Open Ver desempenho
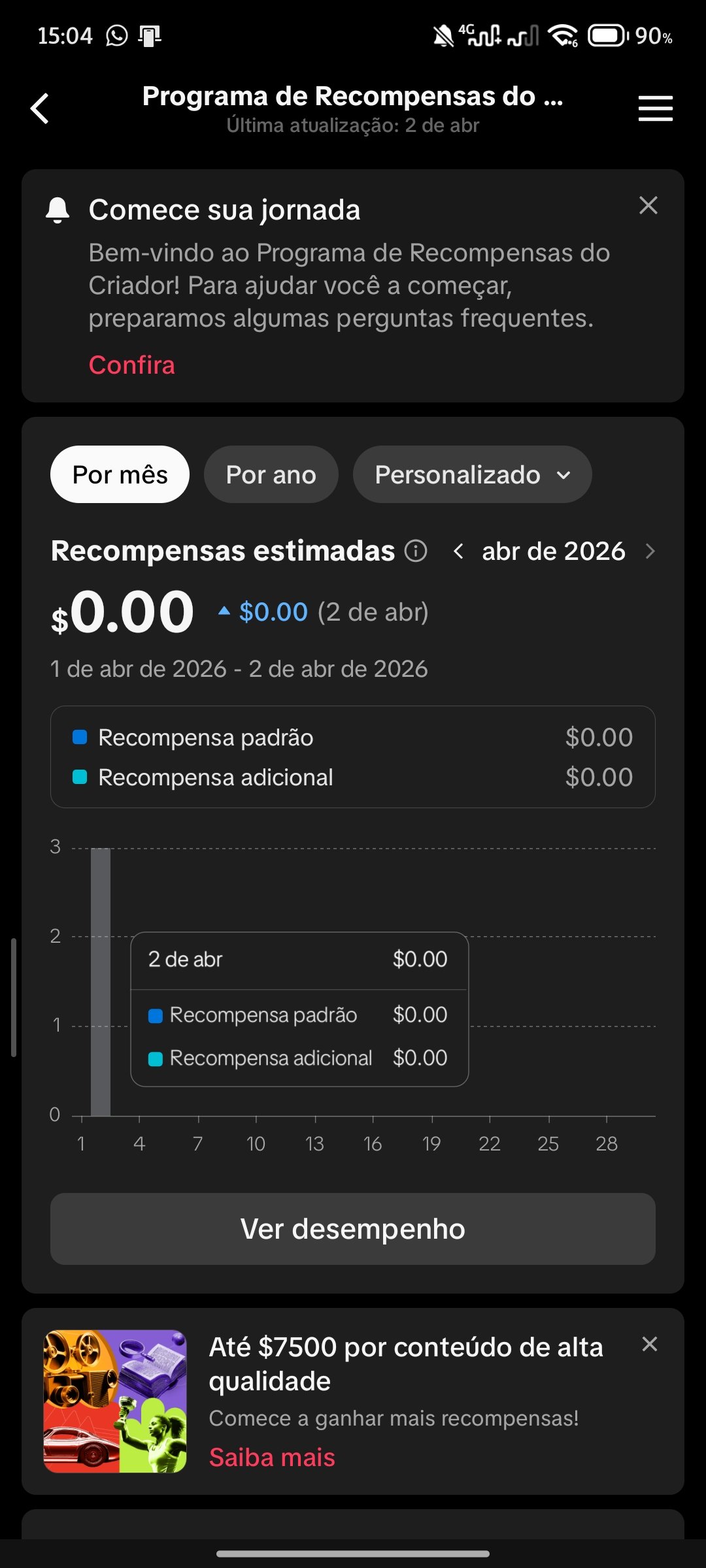This screenshot has width=706, height=1568. [353, 1229]
